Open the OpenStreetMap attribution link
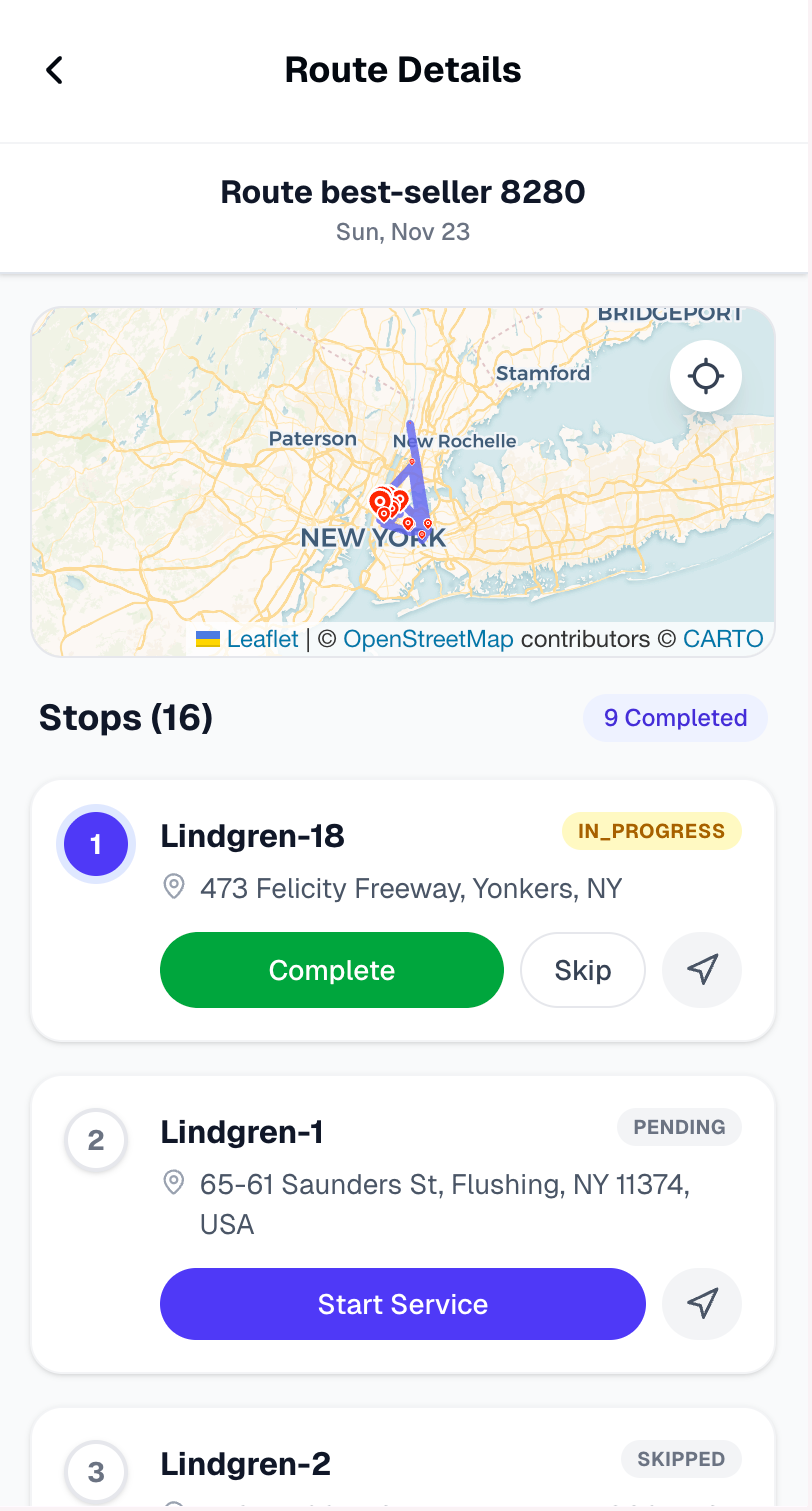Screen dimensions: 812x1511 coord(429,638)
